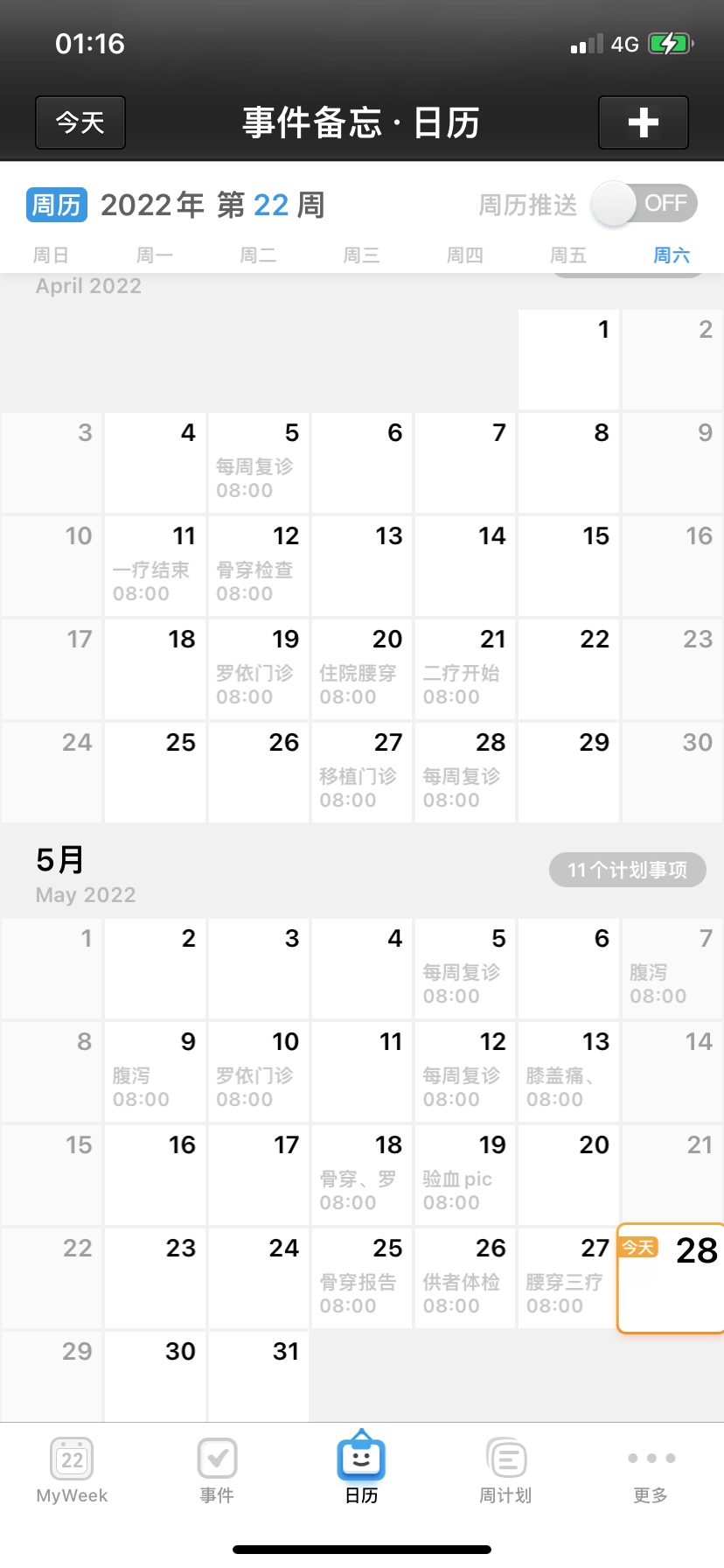Select the 日历 tab
Screen dimensions: 724x1568
click(x=361, y=1469)
